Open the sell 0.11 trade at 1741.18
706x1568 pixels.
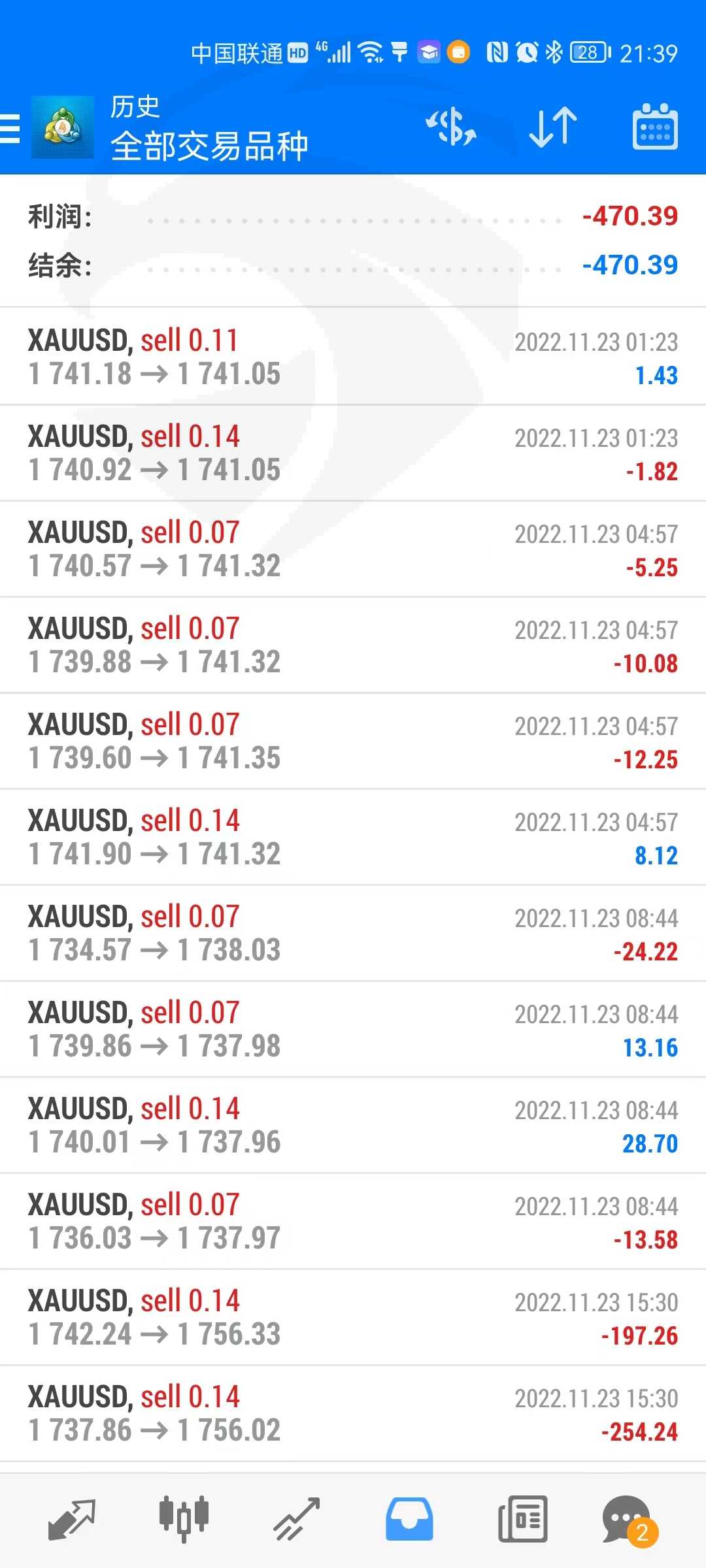[353, 357]
